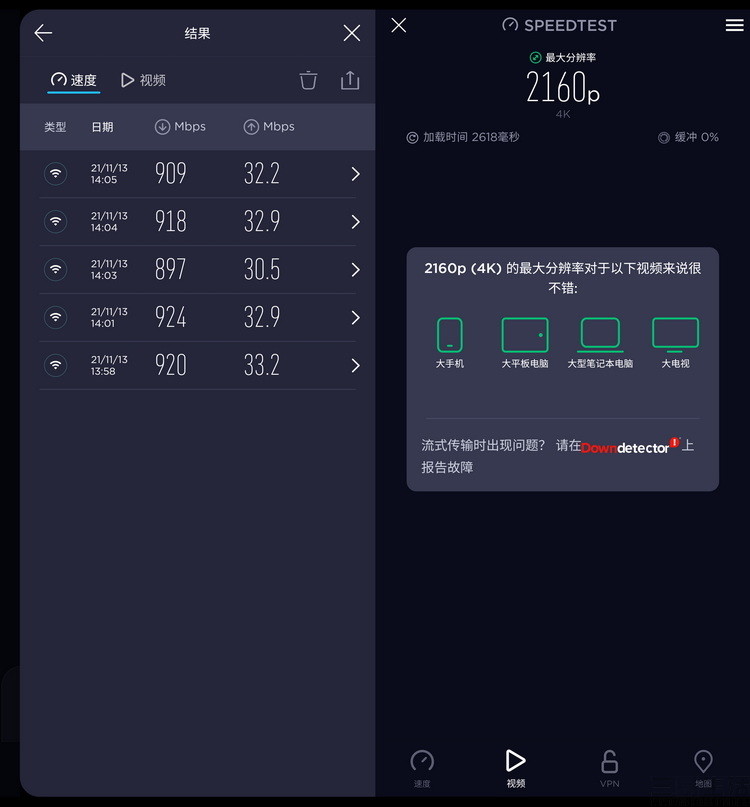Open the 14:01 result with 924 Mbps
750x807 pixels.
coord(198,317)
